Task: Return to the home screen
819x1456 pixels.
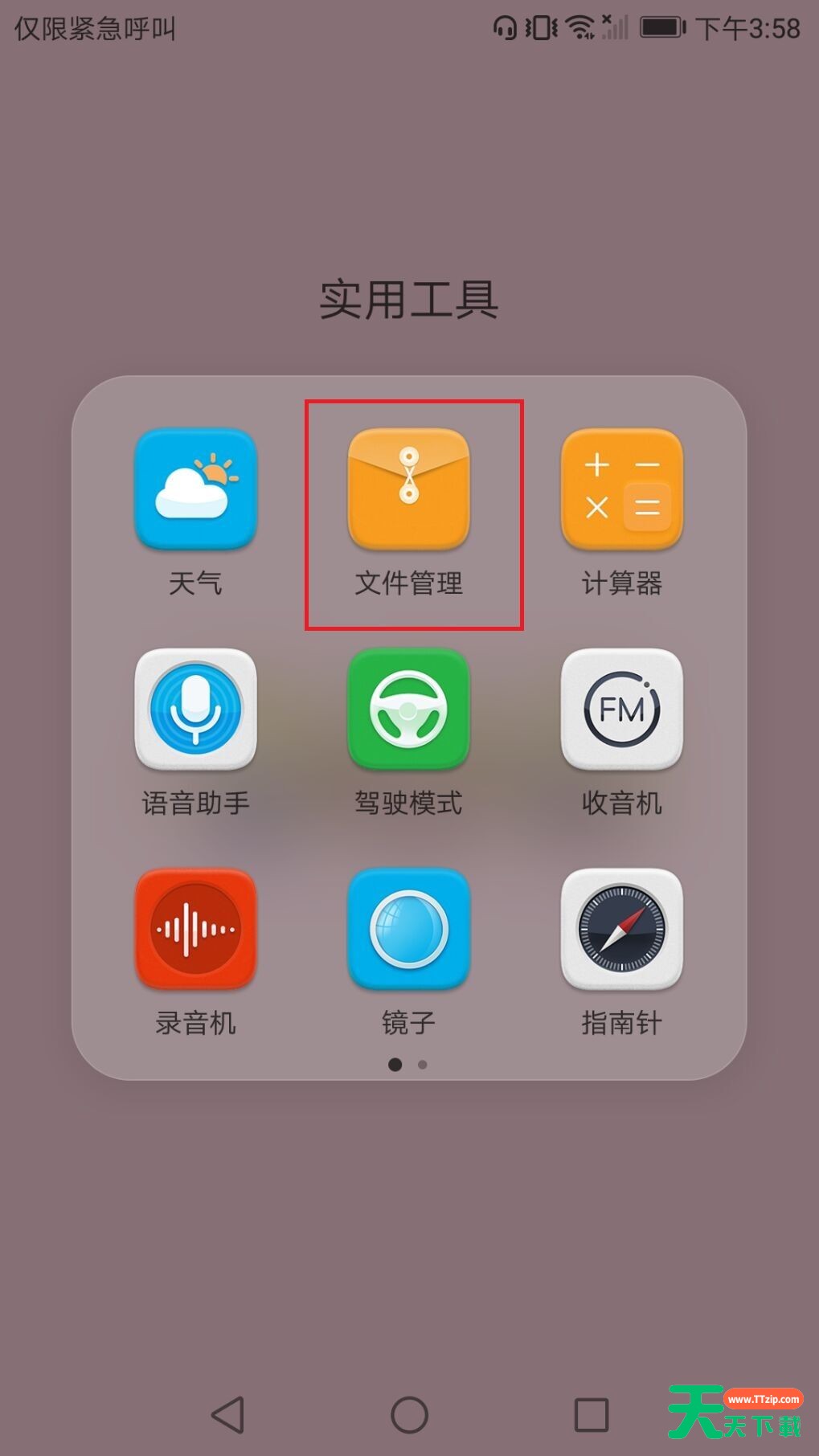Action: click(x=409, y=1414)
